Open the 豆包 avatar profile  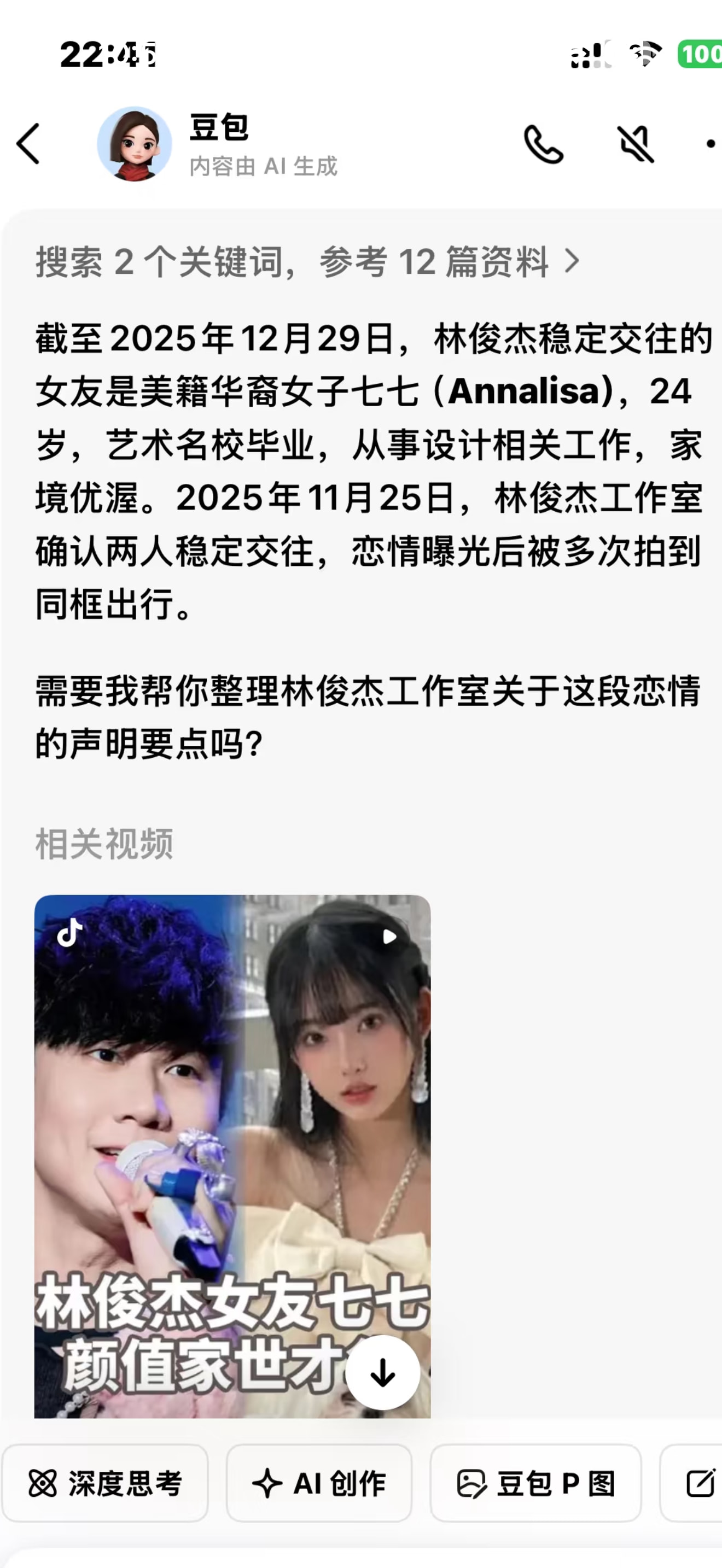click(x=135, y=144)
